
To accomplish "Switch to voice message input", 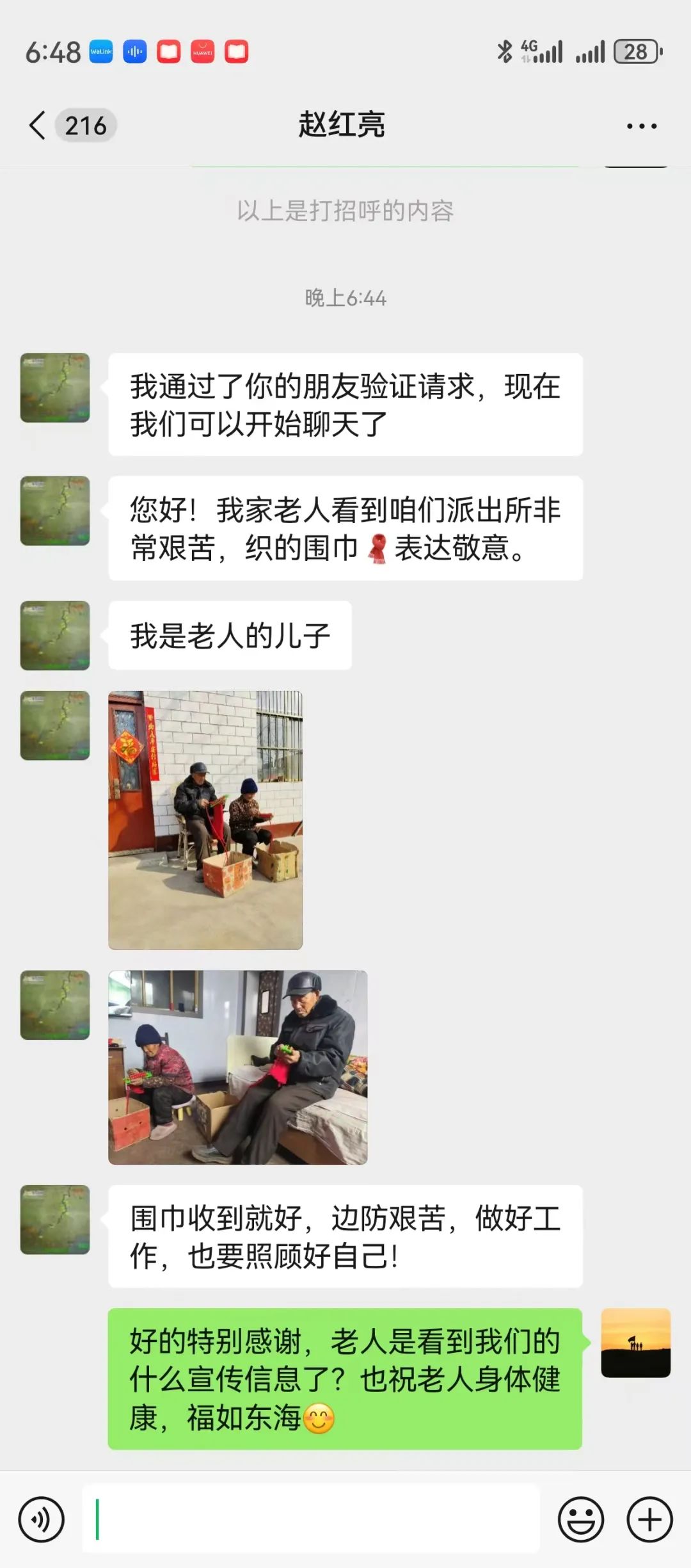I will 42,1519.
